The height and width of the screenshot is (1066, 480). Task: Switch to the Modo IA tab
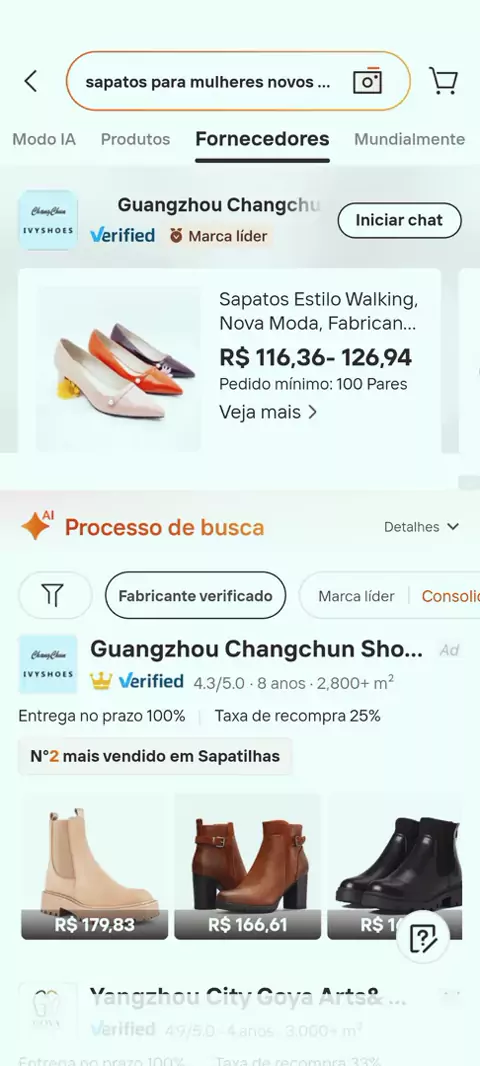[44, 139]
